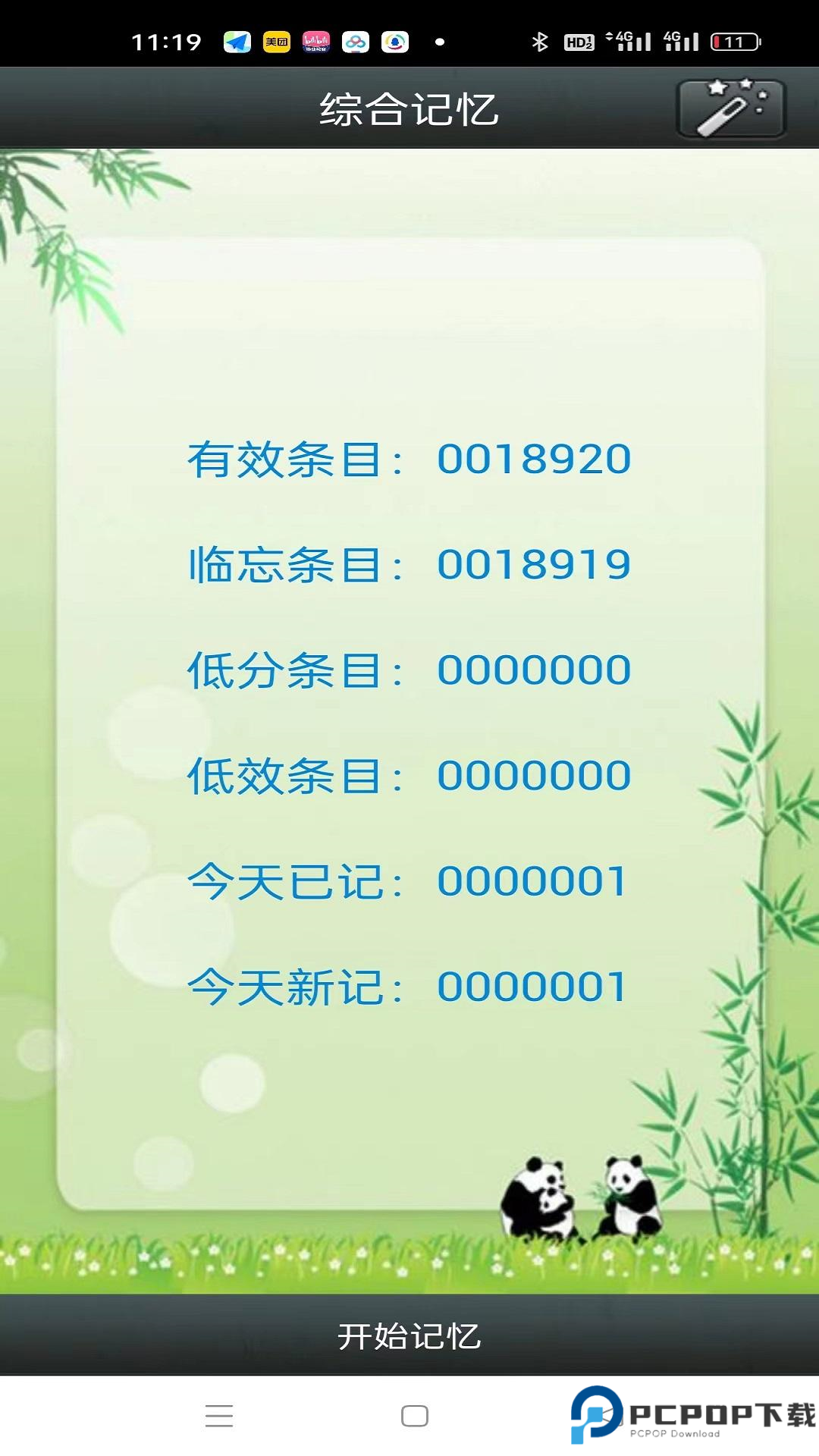Open the system recent apps menu
The height and width of the screenshot is (1456, 819).
(x=219, y=1416)
